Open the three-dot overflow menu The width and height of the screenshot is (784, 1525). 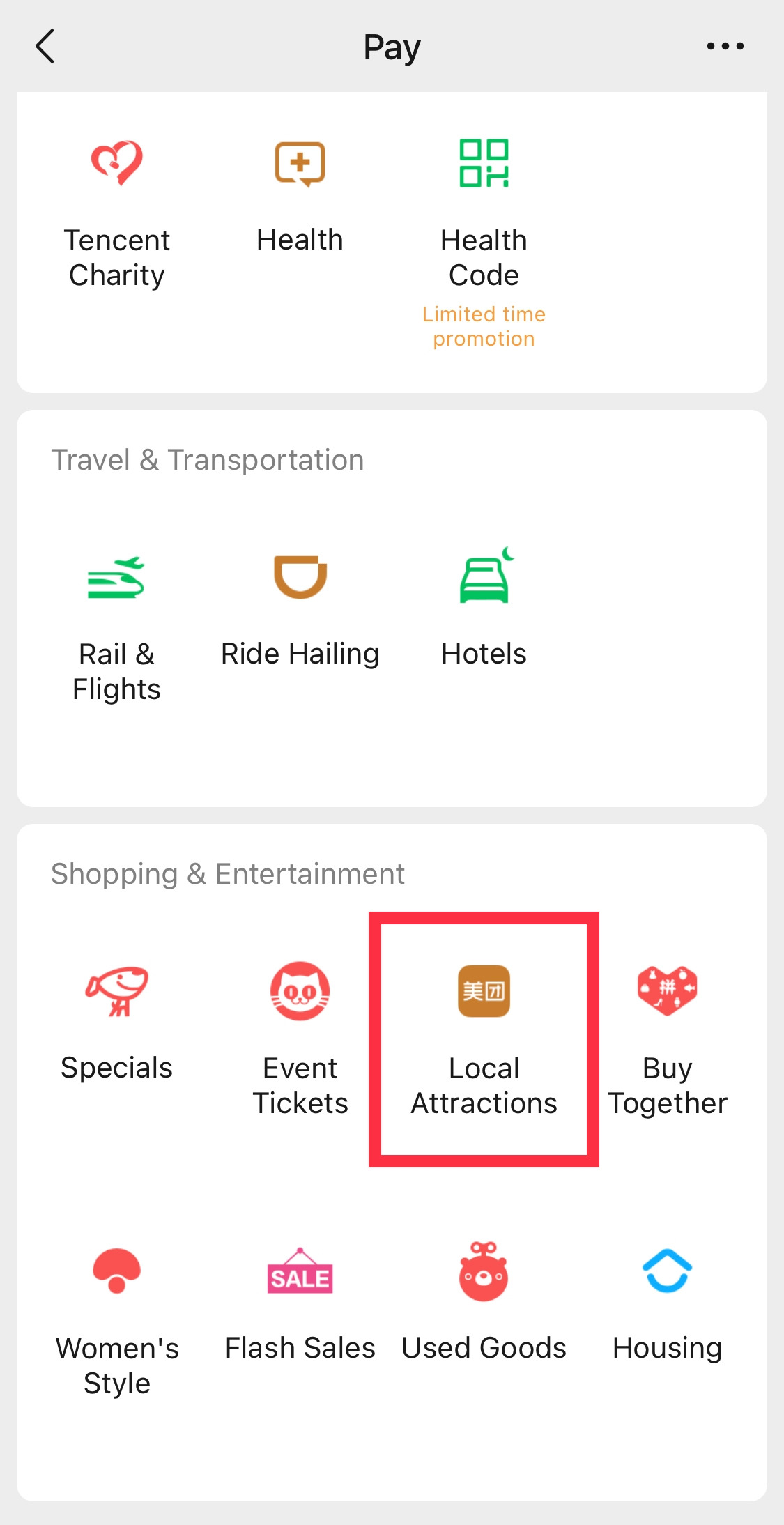point(725,47)
